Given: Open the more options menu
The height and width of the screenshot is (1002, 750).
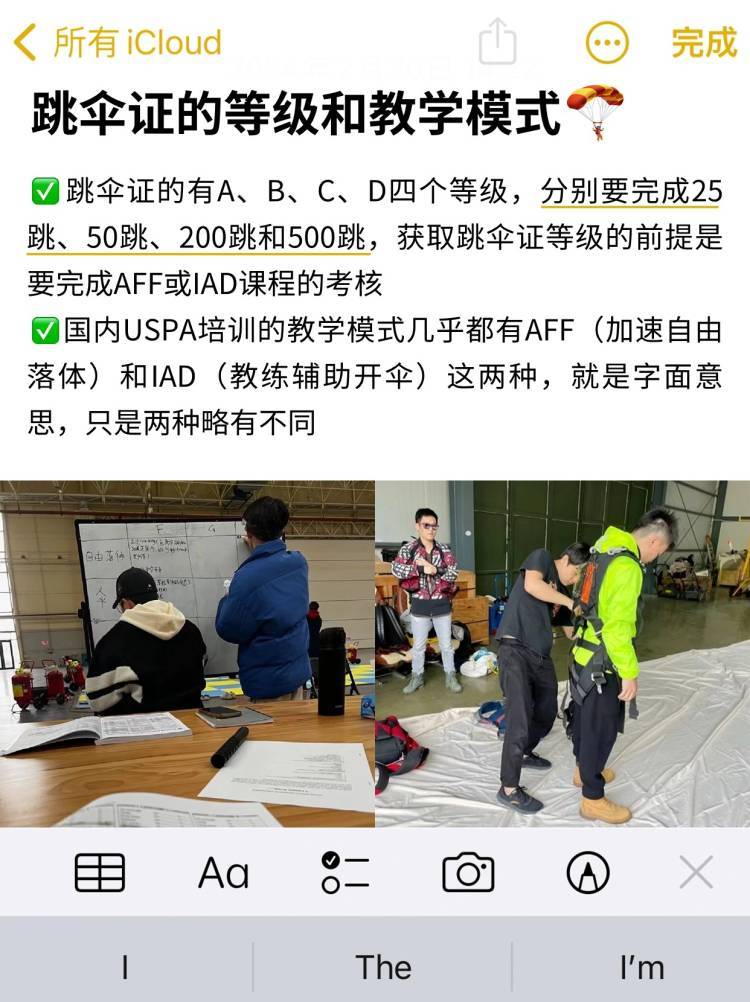Looking at the screenshot, I should click(x=606, y=43).
